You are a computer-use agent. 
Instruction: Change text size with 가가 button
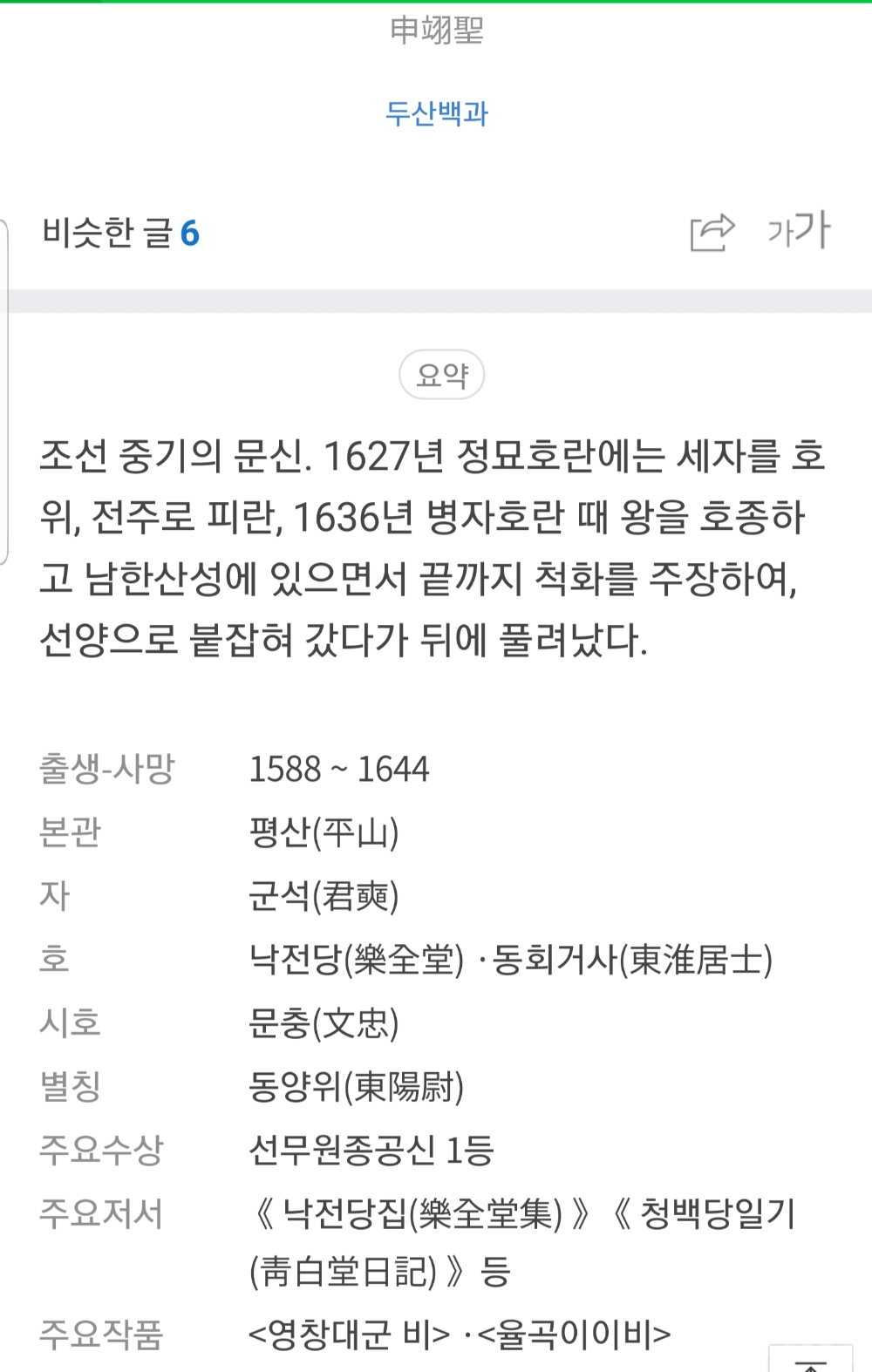(799, 231)
